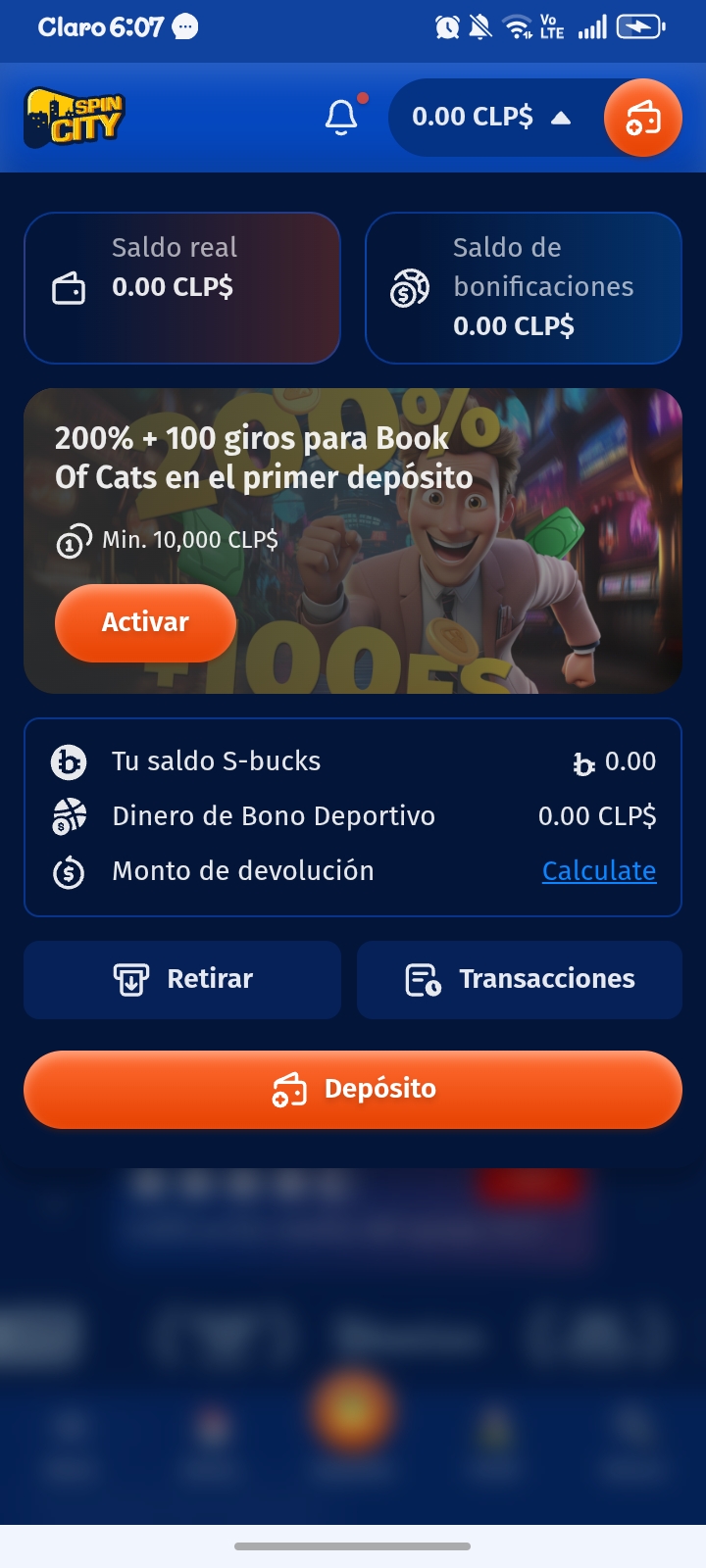Activate the 200% Book Of Cats bonus
The width and height of the screenshot is (706, 1568).
pos(145,623)
